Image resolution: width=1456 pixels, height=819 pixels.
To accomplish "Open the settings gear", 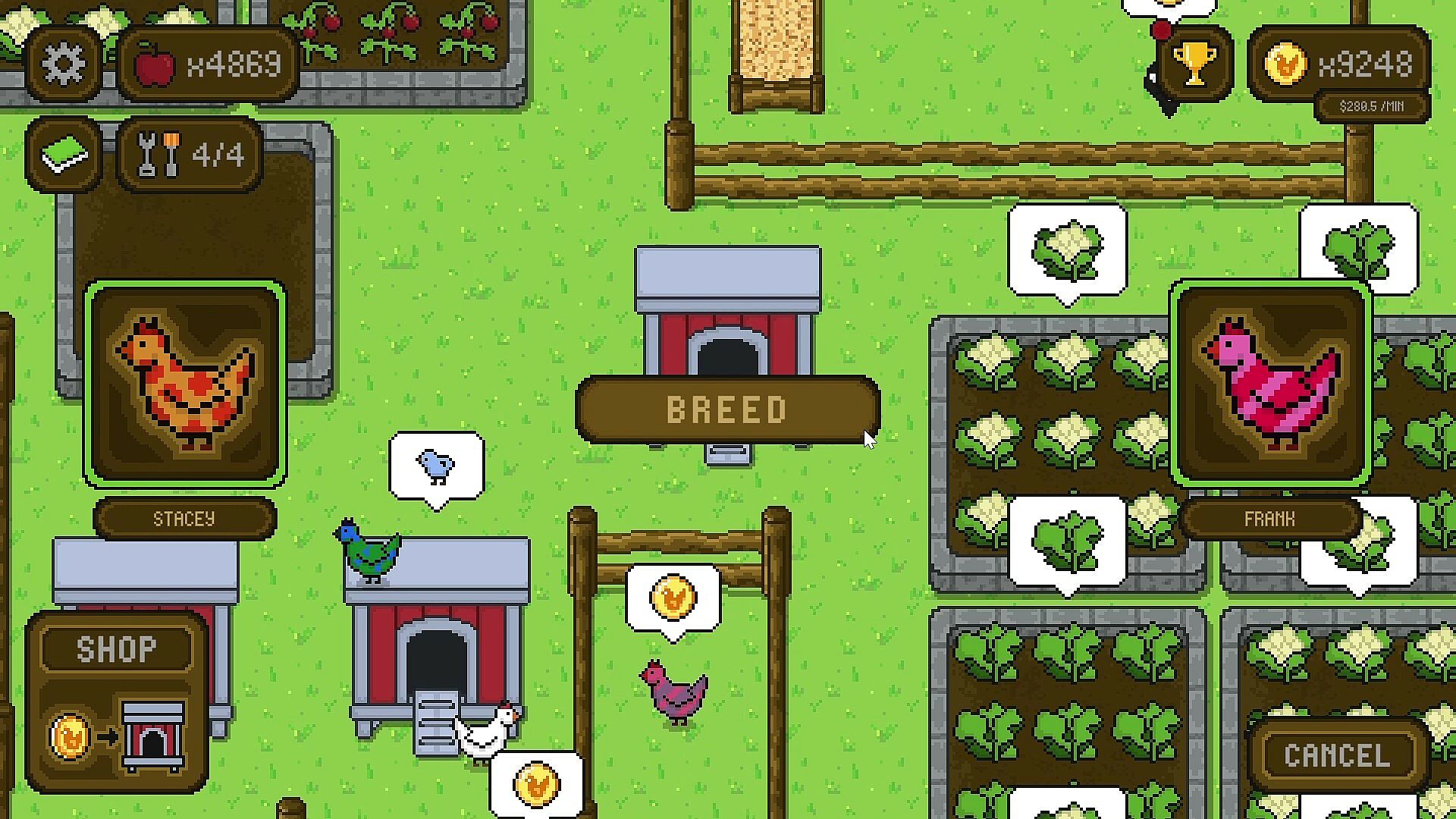I will [x=64, y=64].
